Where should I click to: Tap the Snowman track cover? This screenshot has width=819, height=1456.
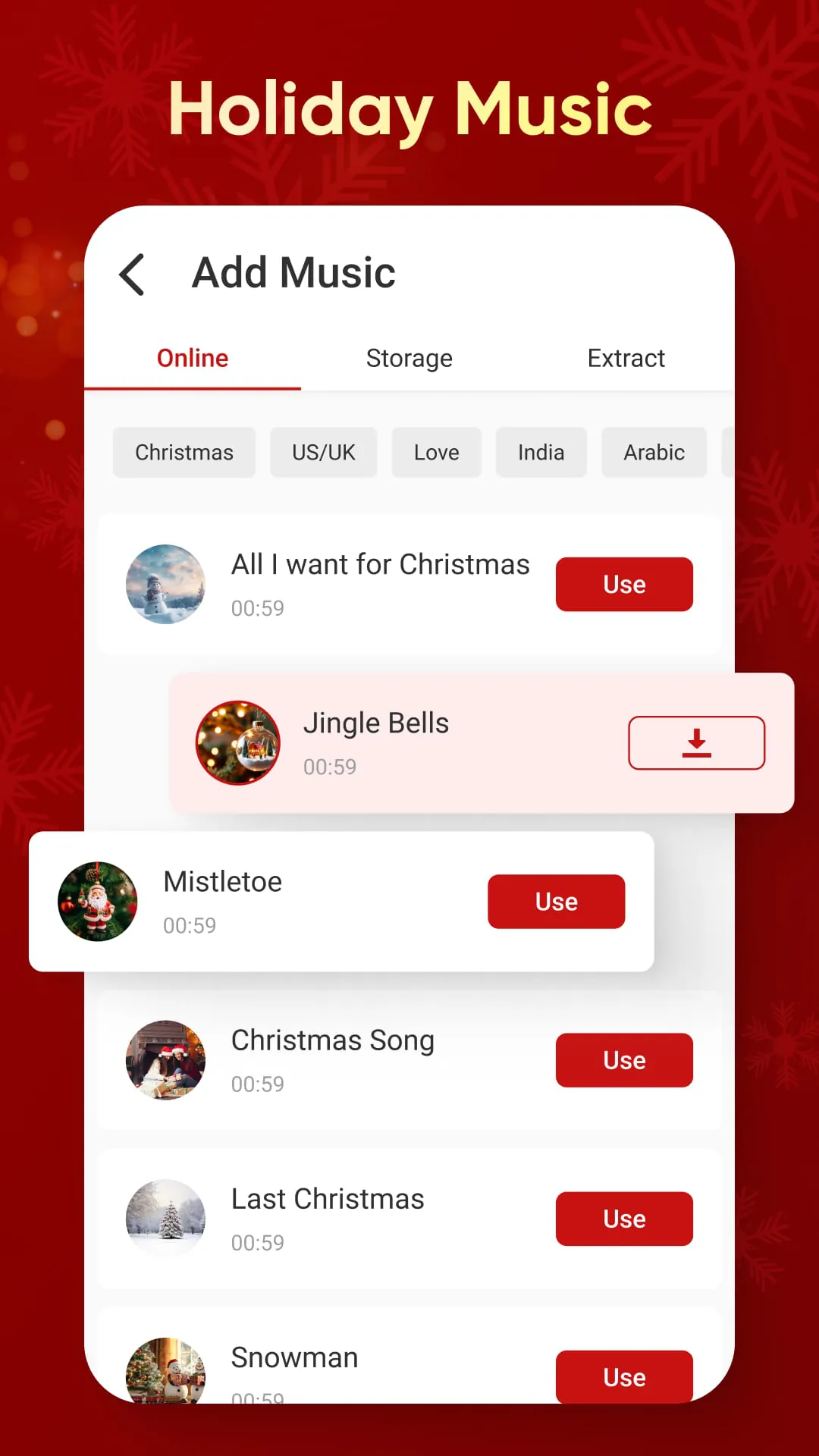coord(165,1373)
